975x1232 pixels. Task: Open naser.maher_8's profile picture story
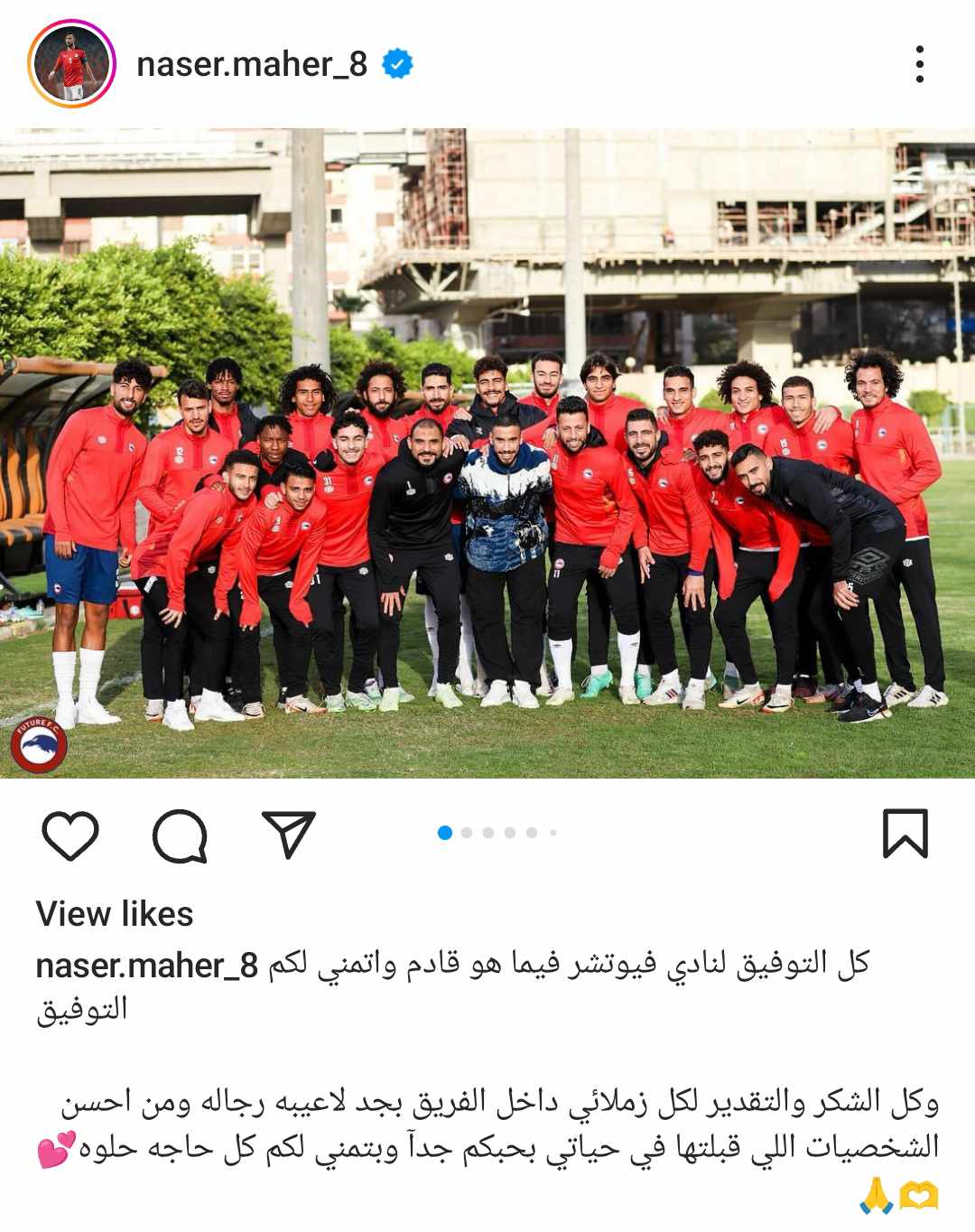[x=70, y=64]
